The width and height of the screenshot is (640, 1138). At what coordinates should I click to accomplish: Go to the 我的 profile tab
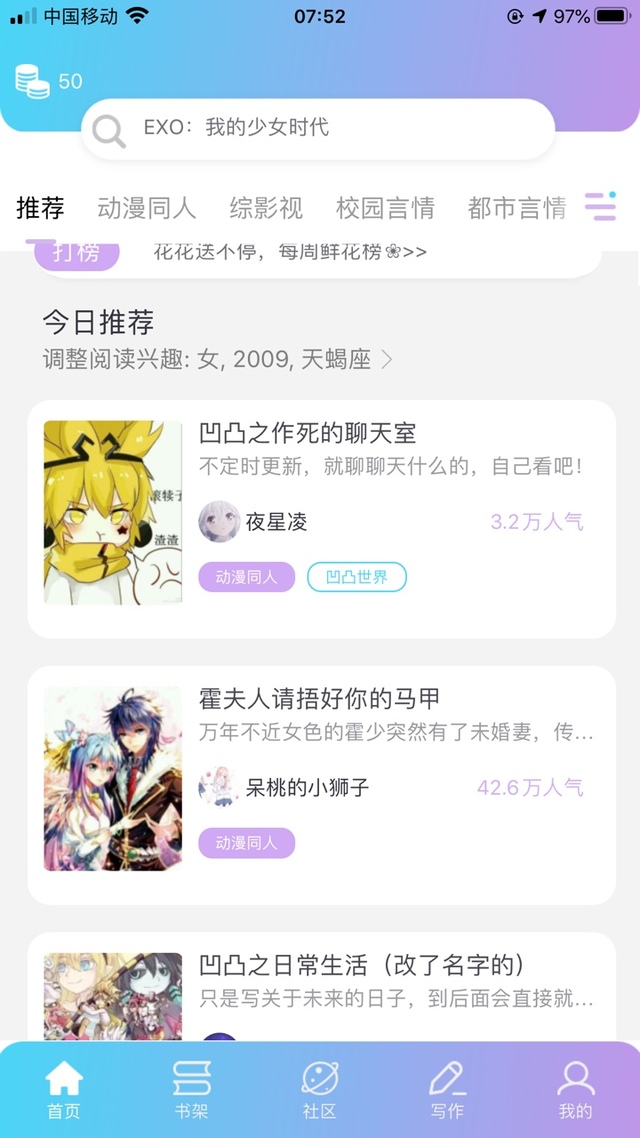click(575, 1089)
